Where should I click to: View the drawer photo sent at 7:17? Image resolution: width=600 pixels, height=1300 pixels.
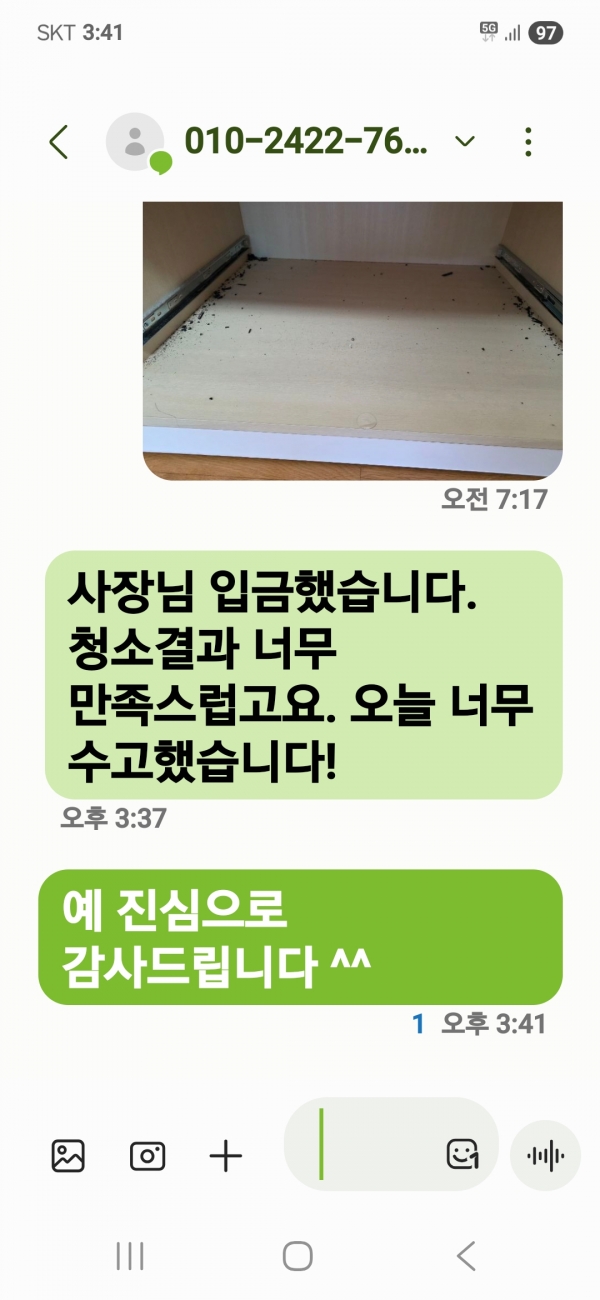[352, 340]
